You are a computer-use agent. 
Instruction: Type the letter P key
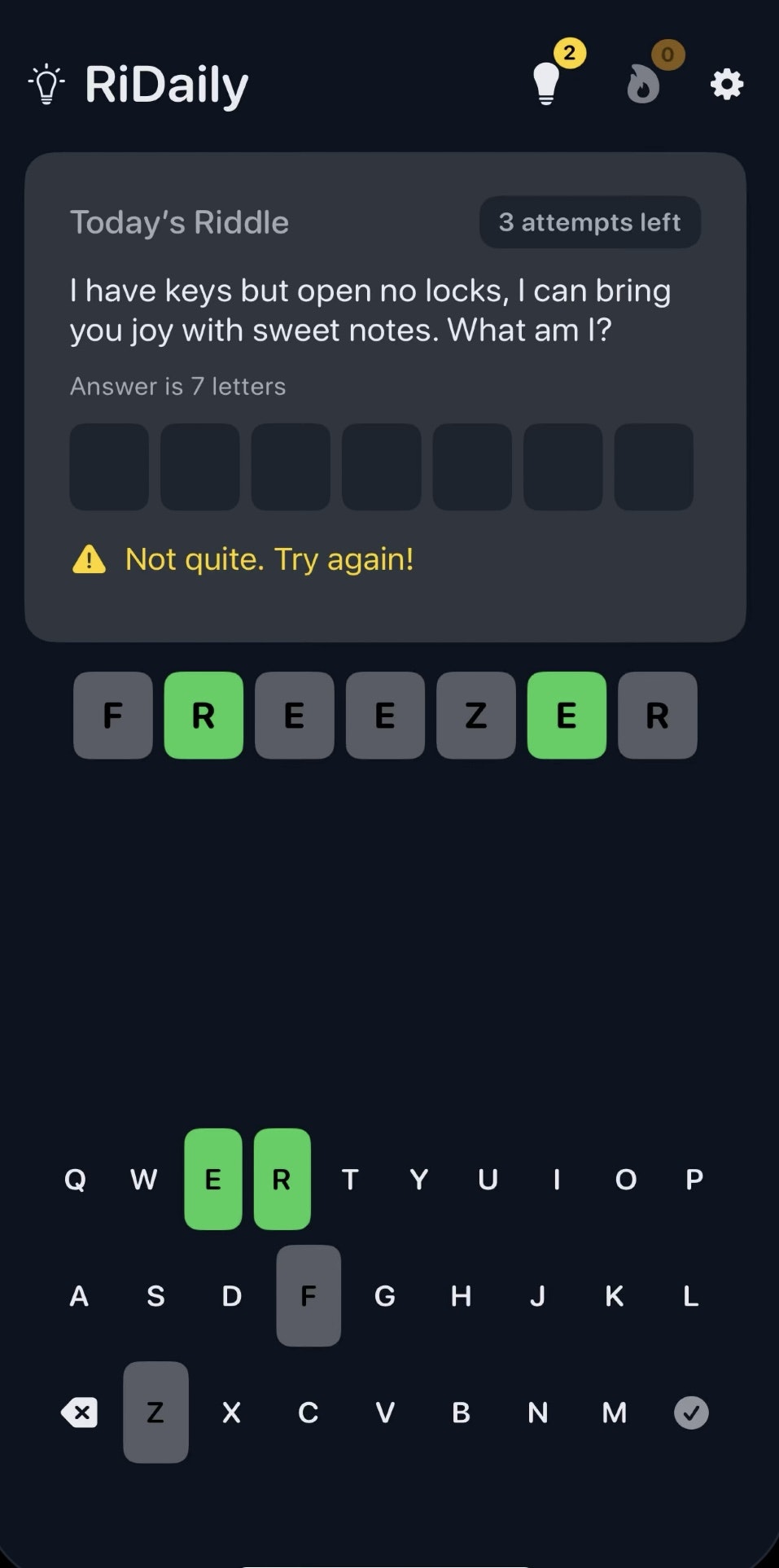[694, 1179]
